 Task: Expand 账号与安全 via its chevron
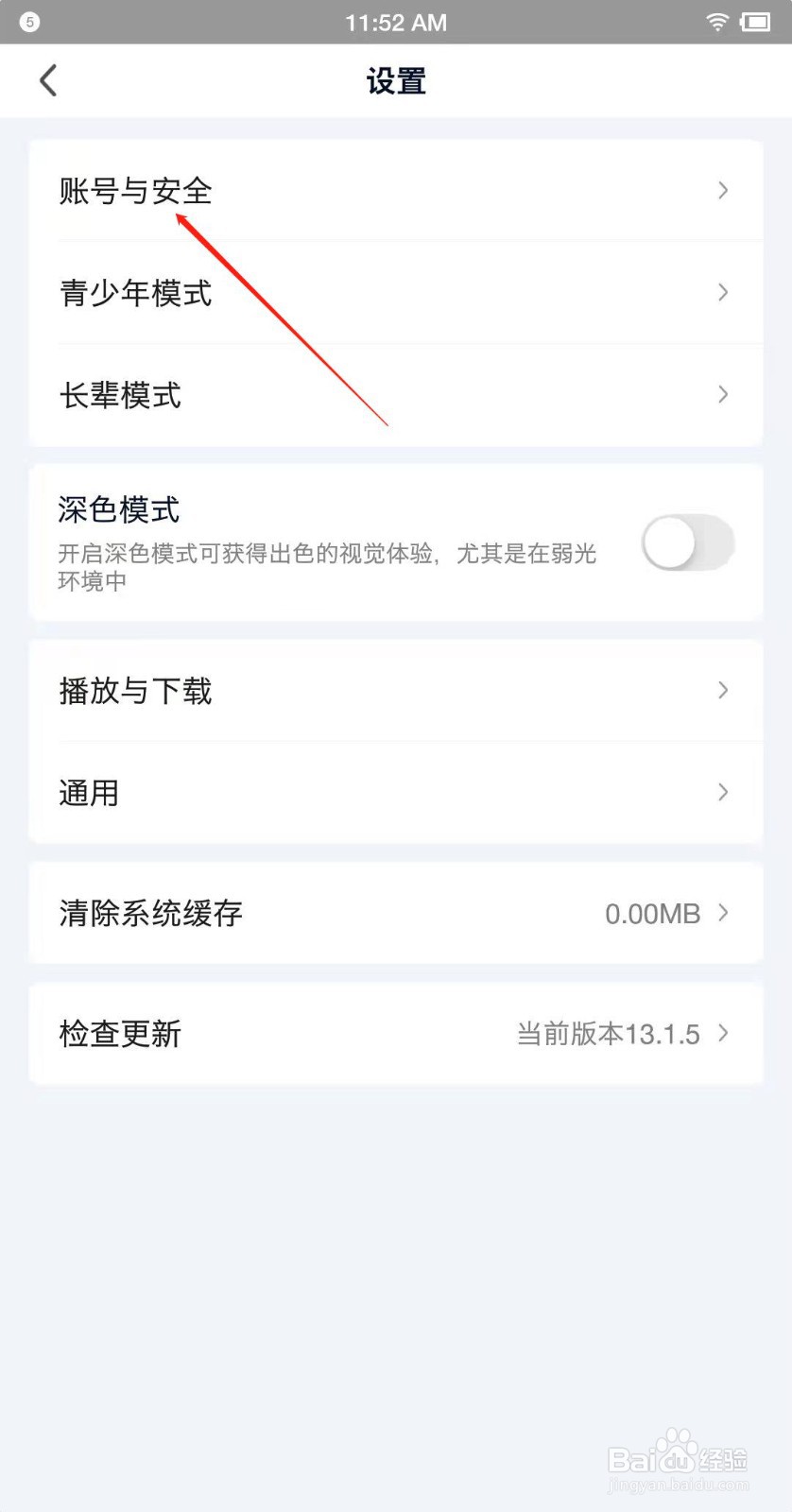tap(721, 191)
